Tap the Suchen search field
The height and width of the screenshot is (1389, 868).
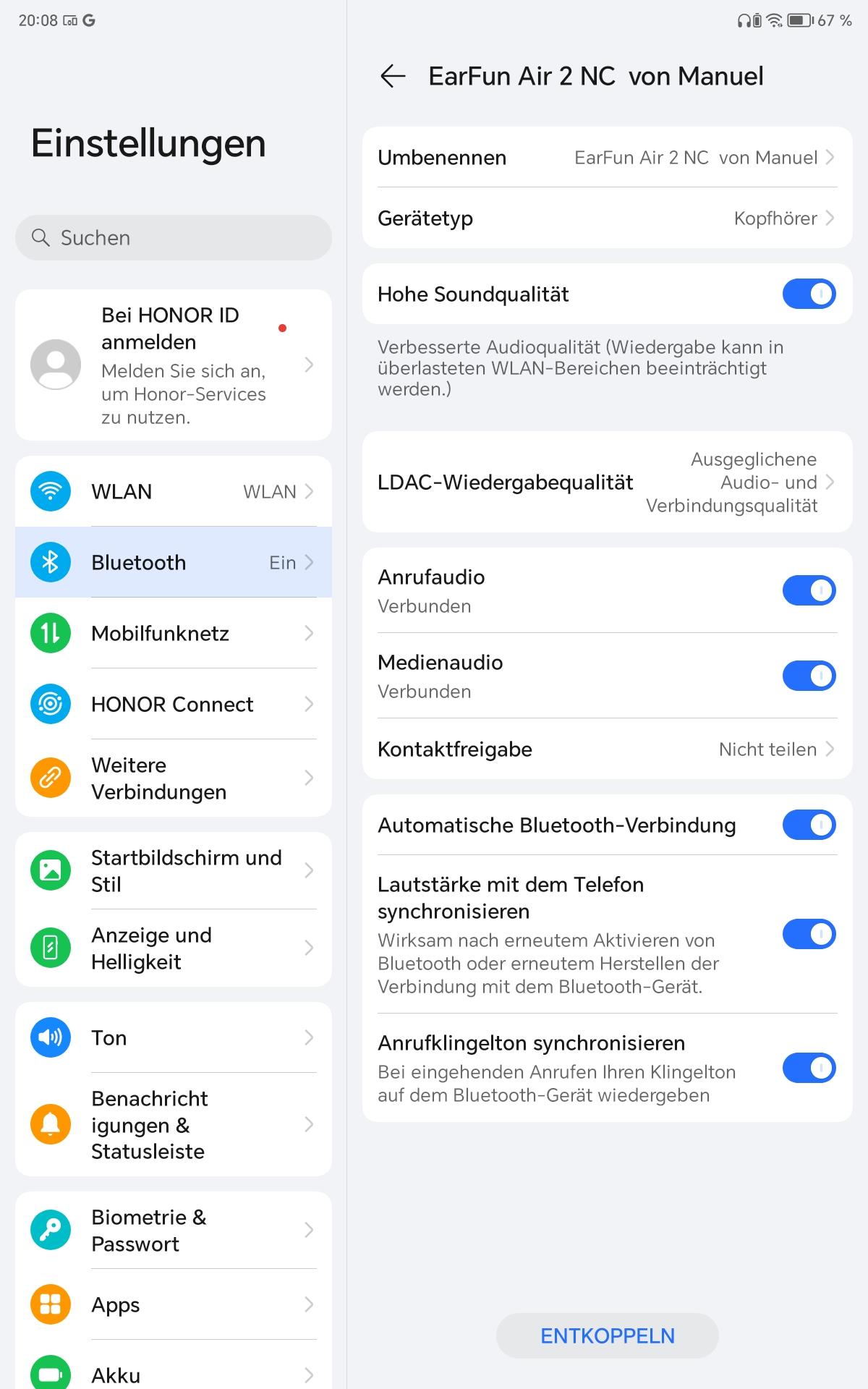tap(174, 237)
